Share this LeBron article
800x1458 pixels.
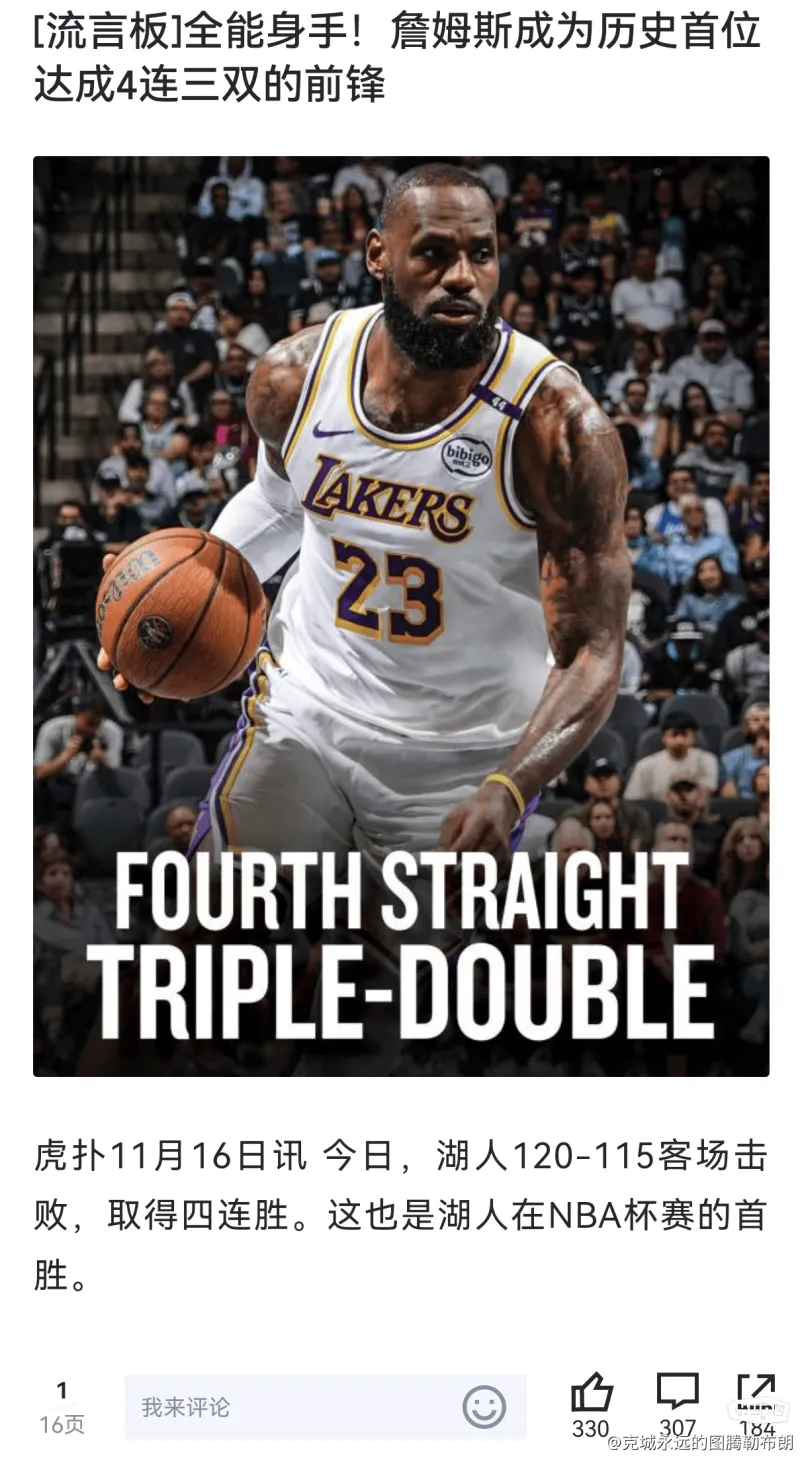(x=756, y=1393)
